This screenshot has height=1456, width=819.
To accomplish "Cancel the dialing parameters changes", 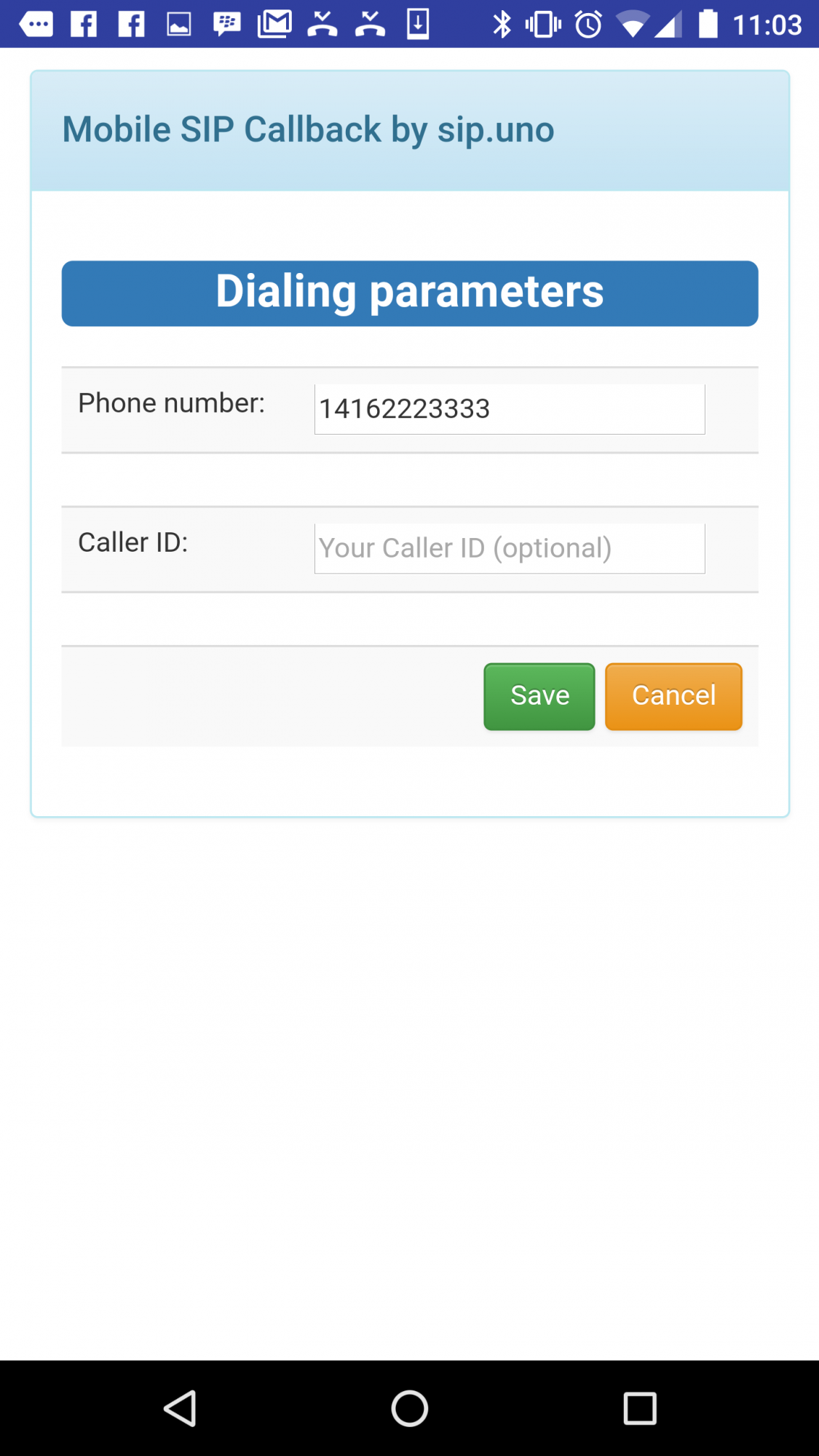I will 673,696.
